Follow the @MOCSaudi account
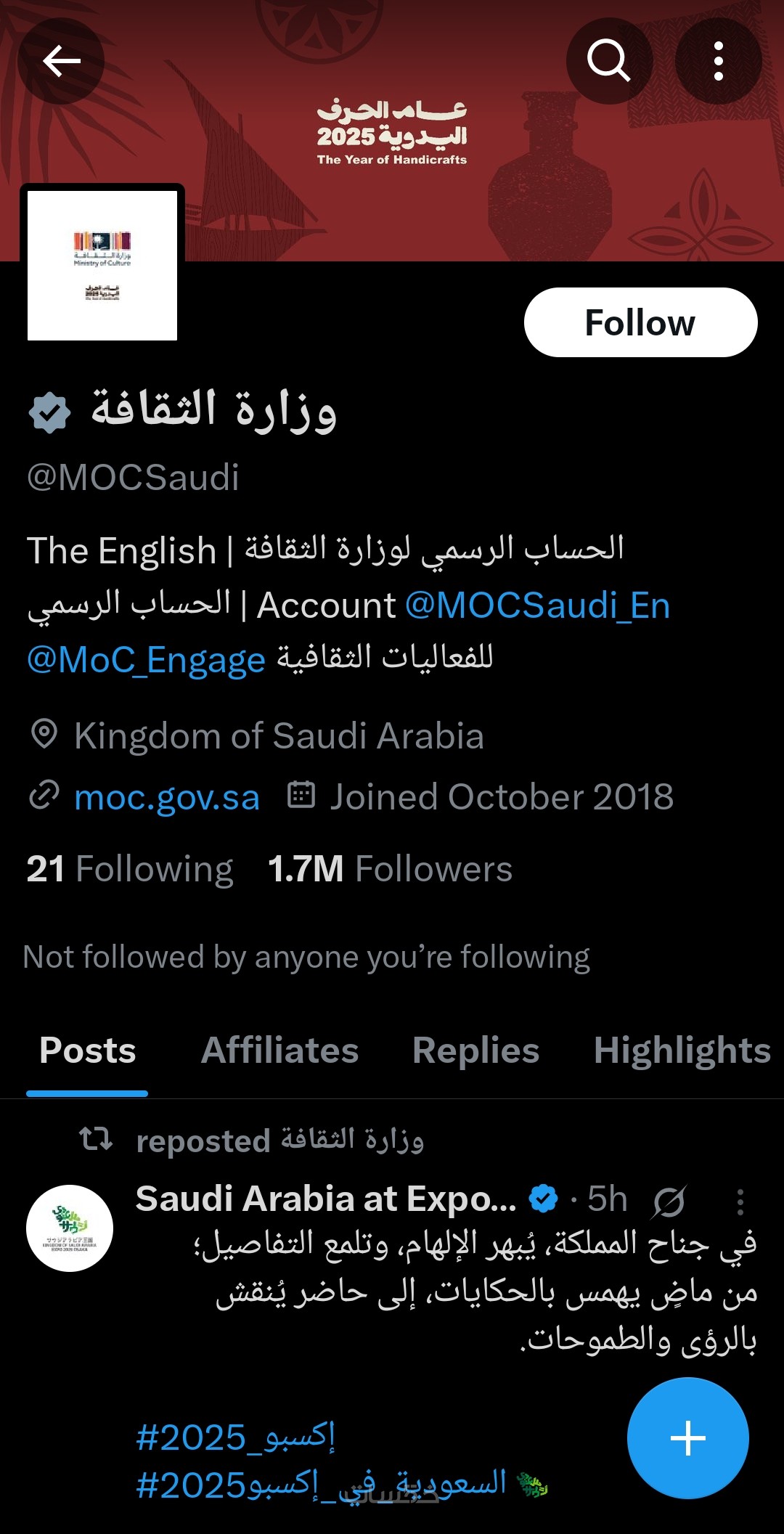The height and width of the screenshot is (1534, 784). (x=640, y=322)
